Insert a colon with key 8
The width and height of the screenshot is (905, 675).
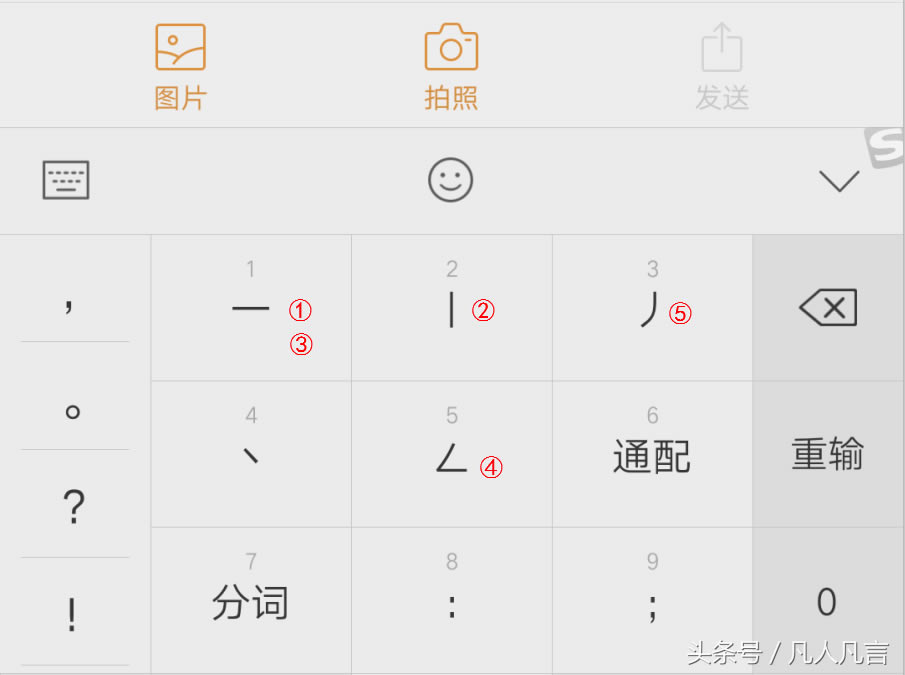click(x=452, y=600)
